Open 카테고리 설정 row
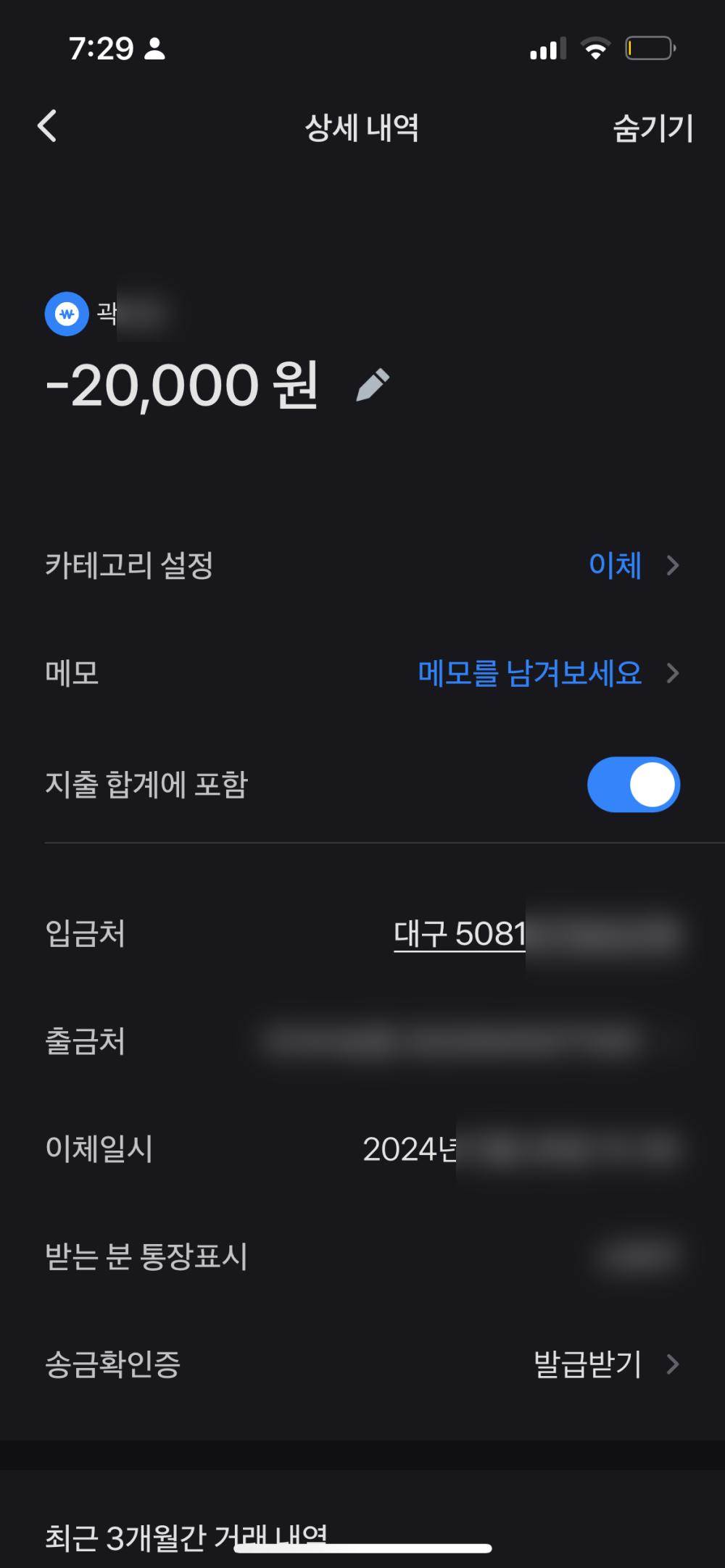 [362, 565]
